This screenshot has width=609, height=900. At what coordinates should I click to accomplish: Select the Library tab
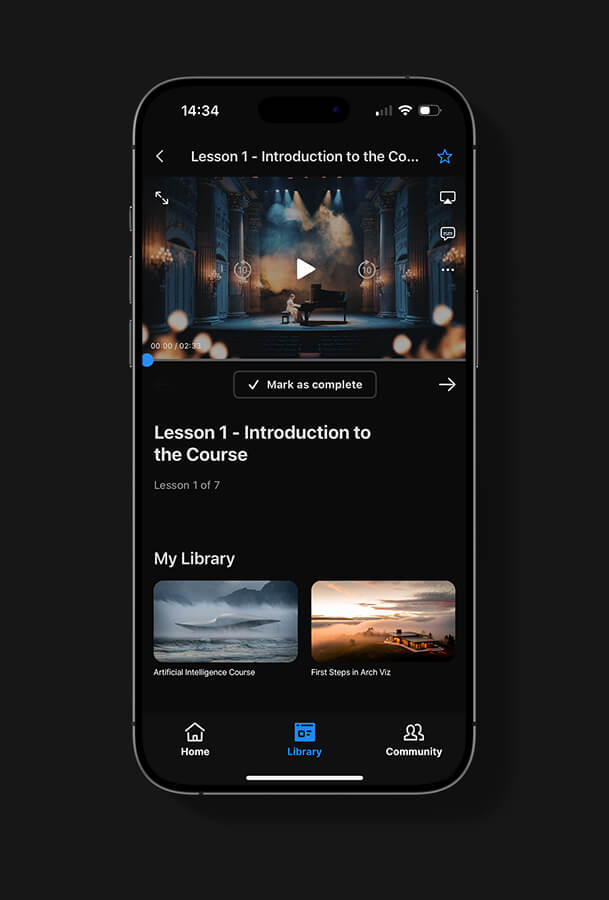(304, 740)
